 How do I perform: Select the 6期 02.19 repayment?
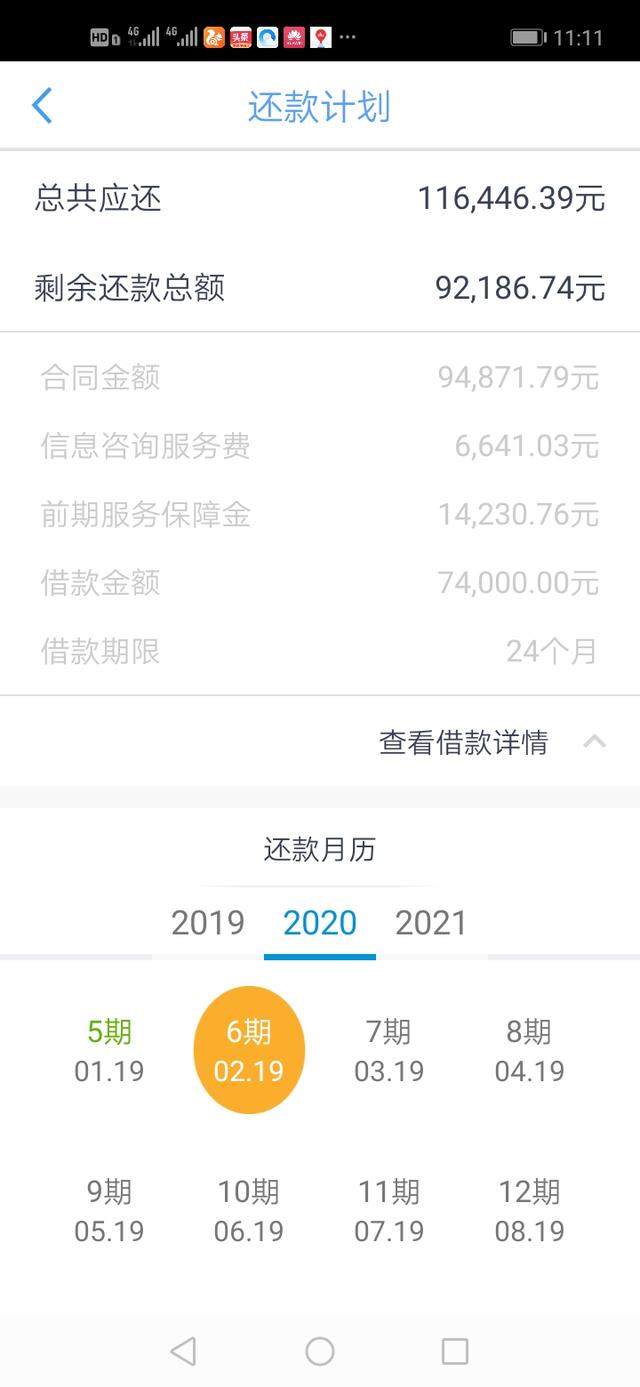click(x=249, y=1051)
